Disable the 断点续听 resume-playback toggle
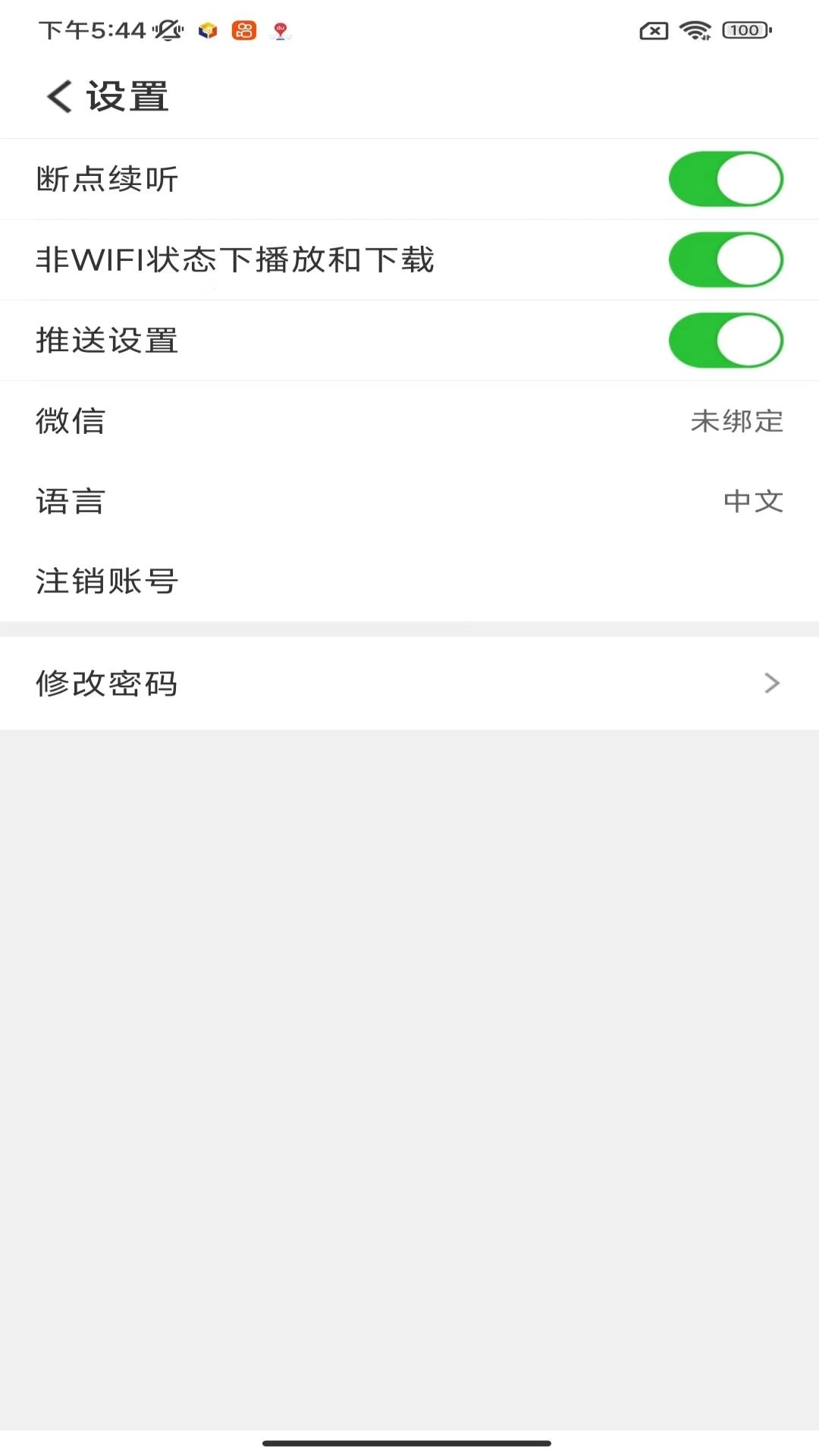This screenshot has height=1456, width=819. tap(725, 179)
